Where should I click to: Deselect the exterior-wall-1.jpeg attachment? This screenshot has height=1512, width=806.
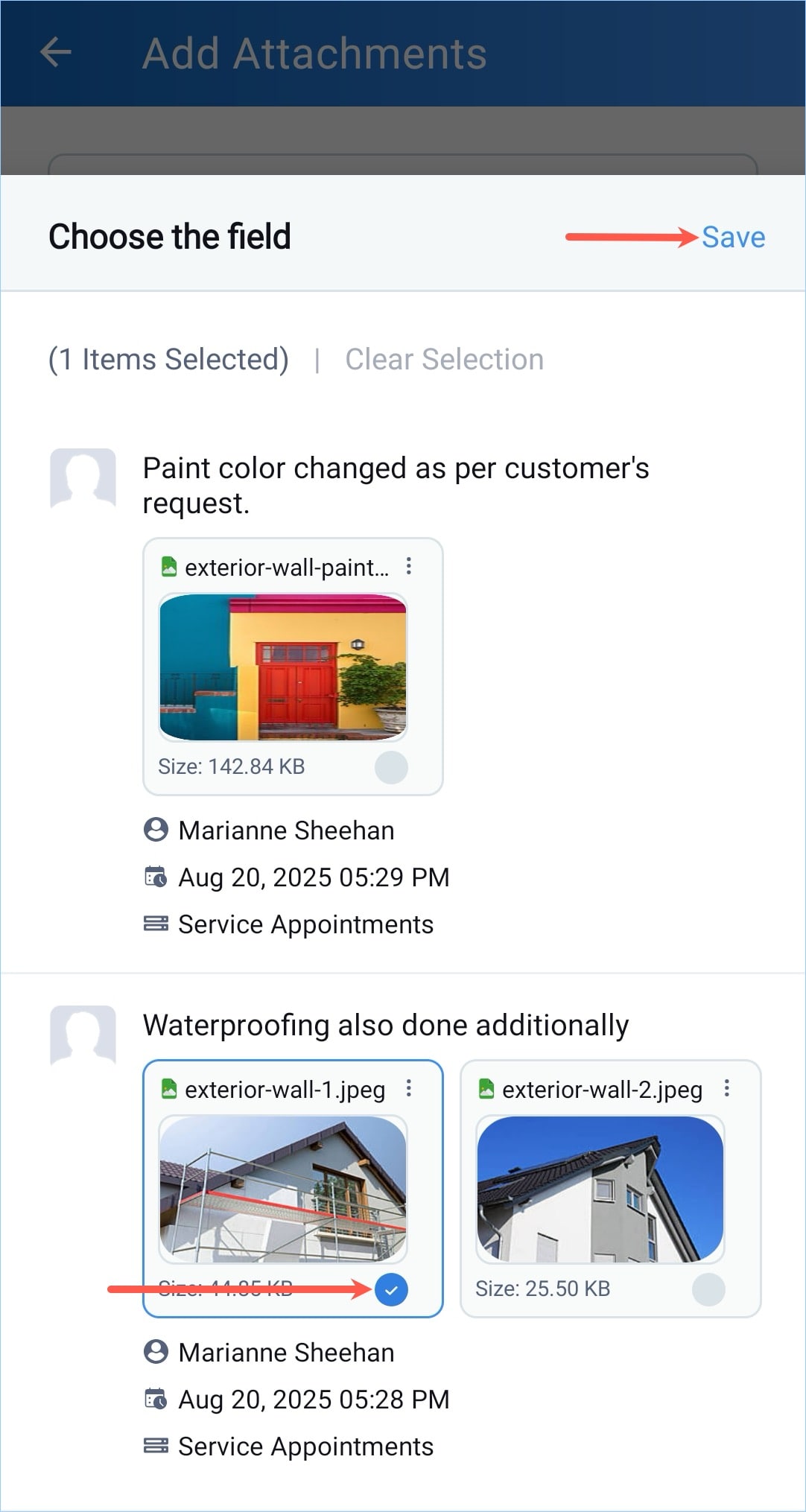pos(391,1289)
